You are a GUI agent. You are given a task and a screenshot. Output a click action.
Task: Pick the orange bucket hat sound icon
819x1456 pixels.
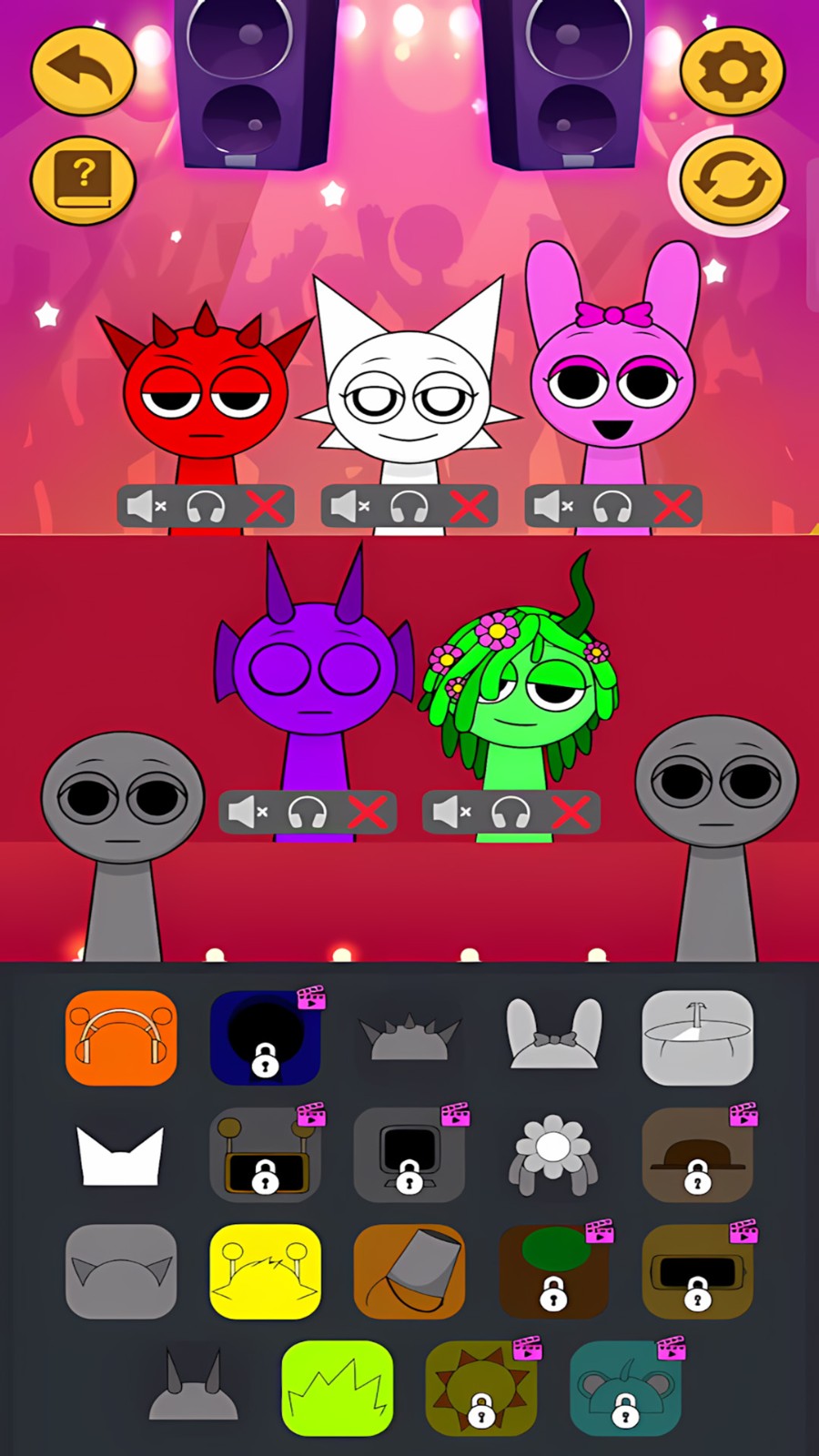409,1271
